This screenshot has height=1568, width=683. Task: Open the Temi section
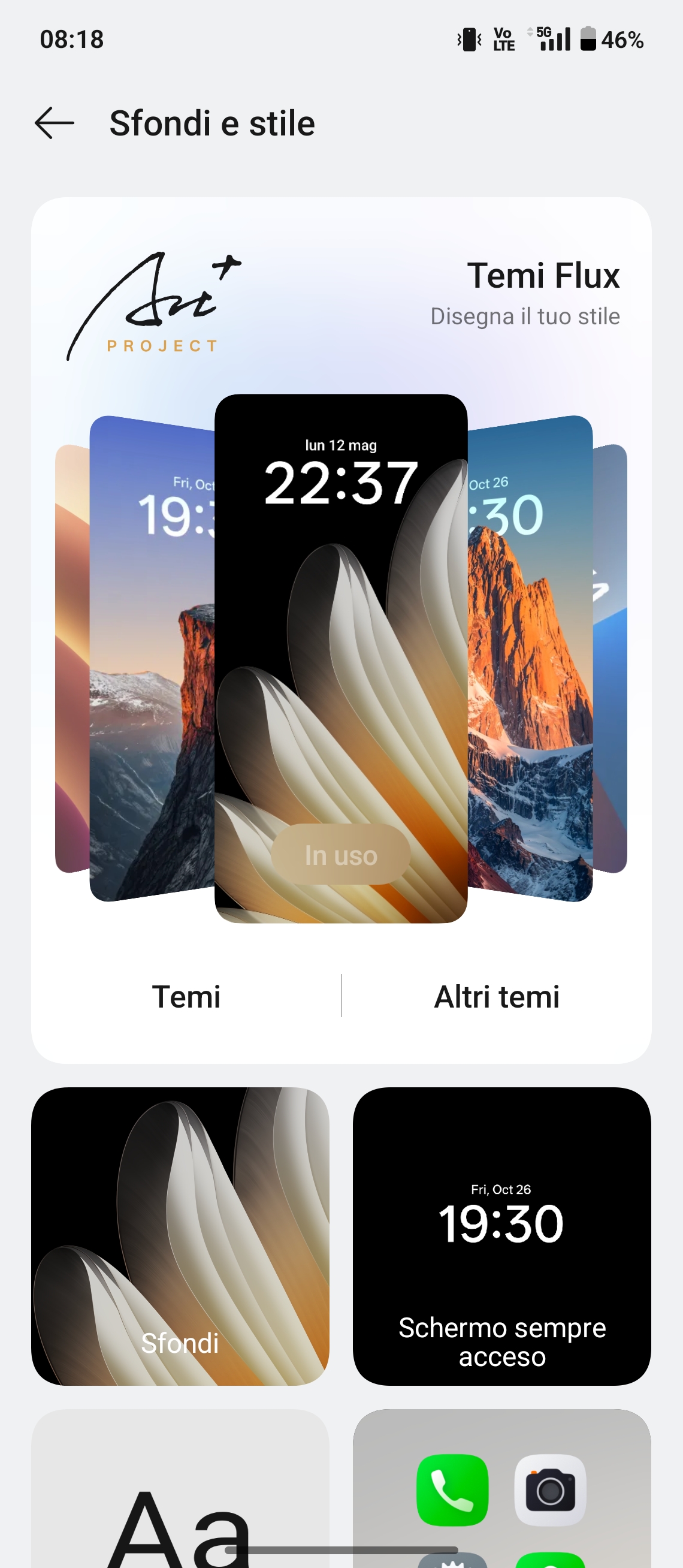pos(186,997)
